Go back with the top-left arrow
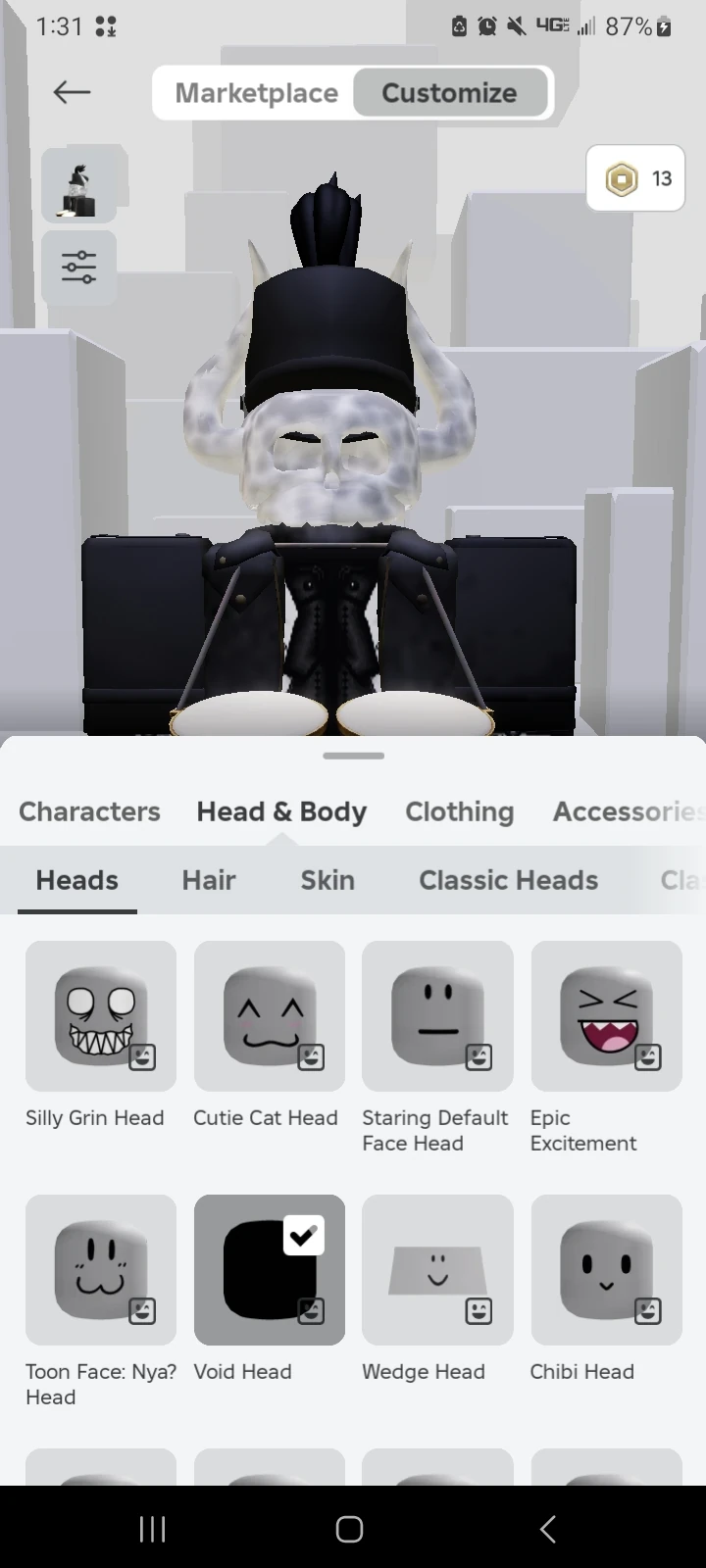Viewport: 706px width, 1568px height. (x=72, y=92)
